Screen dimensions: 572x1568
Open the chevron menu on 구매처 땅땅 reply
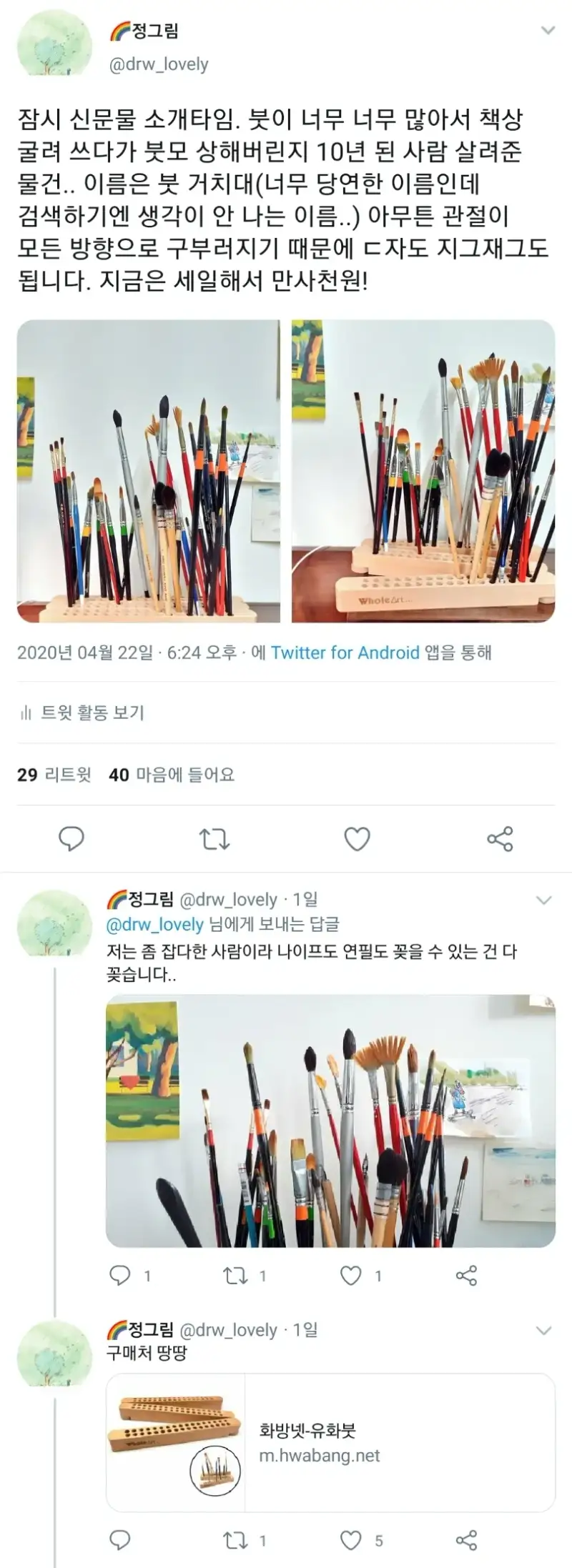click(544, 1330)
